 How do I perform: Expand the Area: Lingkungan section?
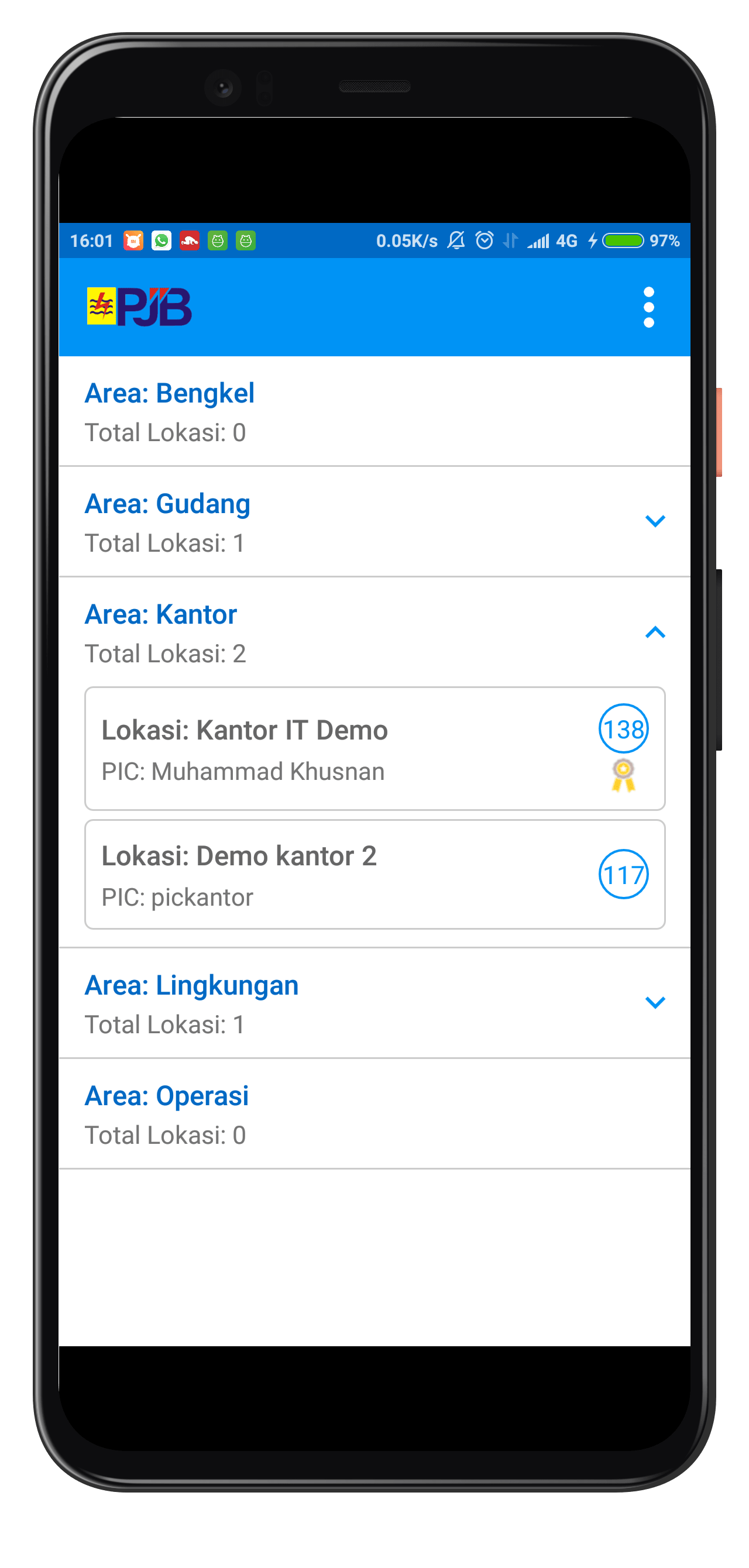pyautogui.click(x=655, y=1002)
